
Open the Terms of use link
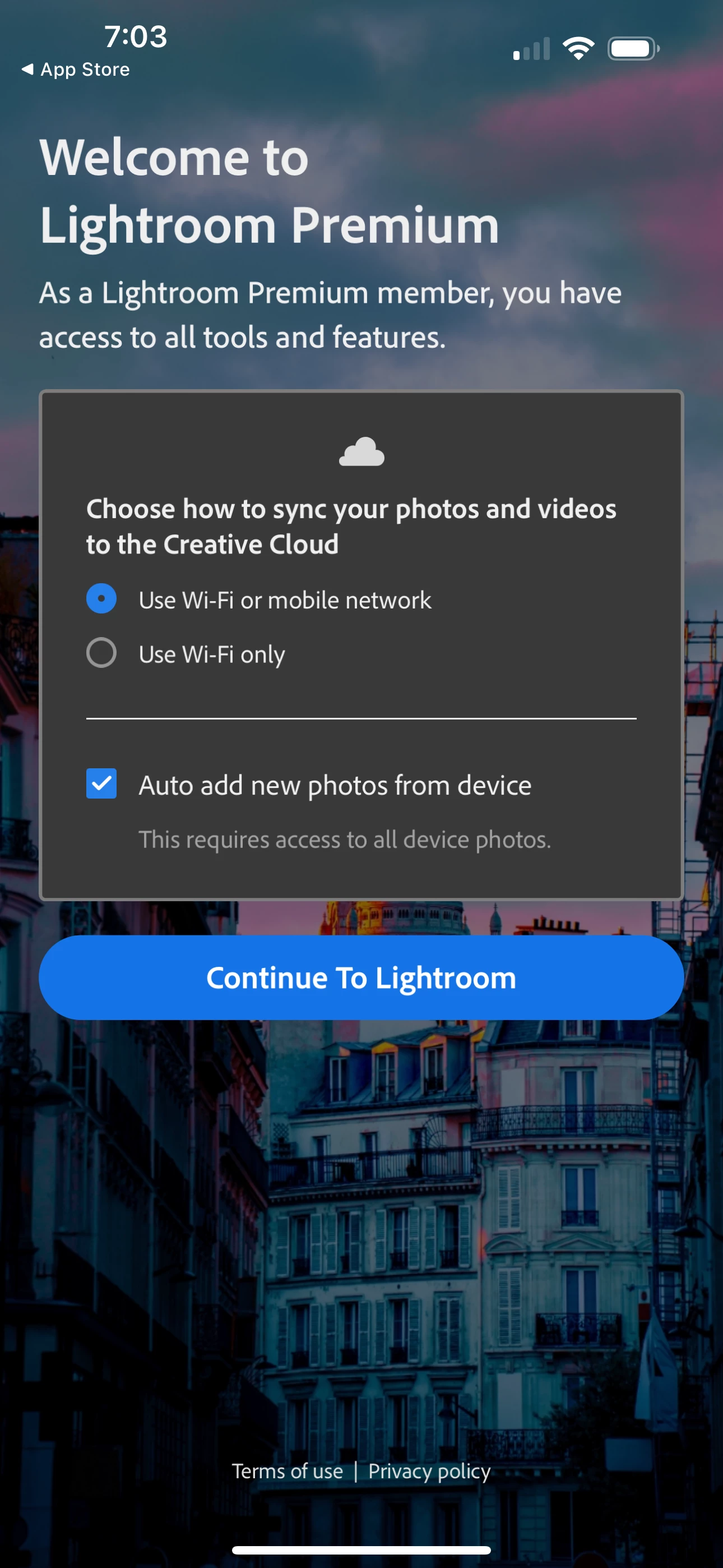288,1471
